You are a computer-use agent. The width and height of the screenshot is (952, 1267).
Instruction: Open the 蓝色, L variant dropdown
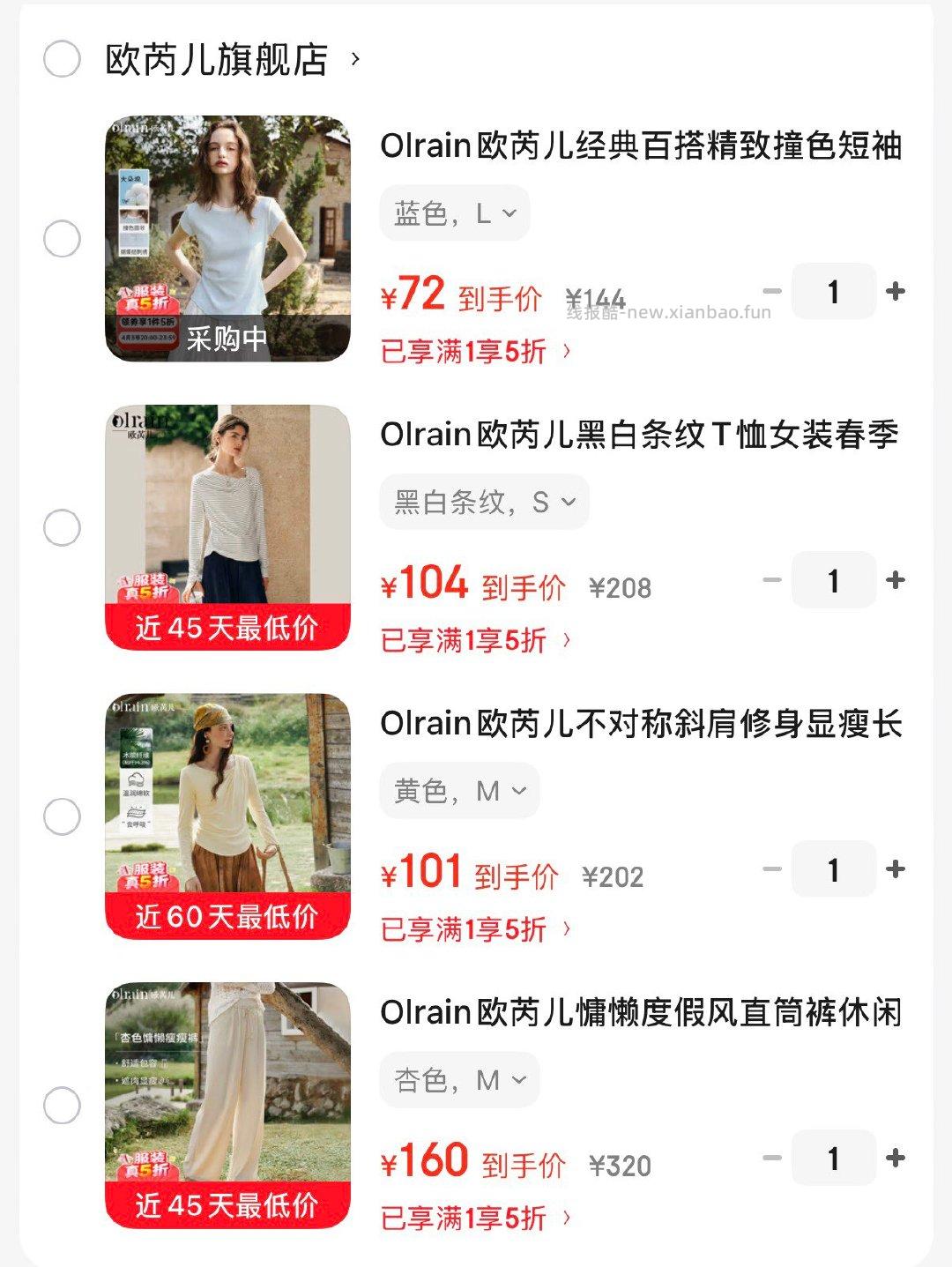455,213
